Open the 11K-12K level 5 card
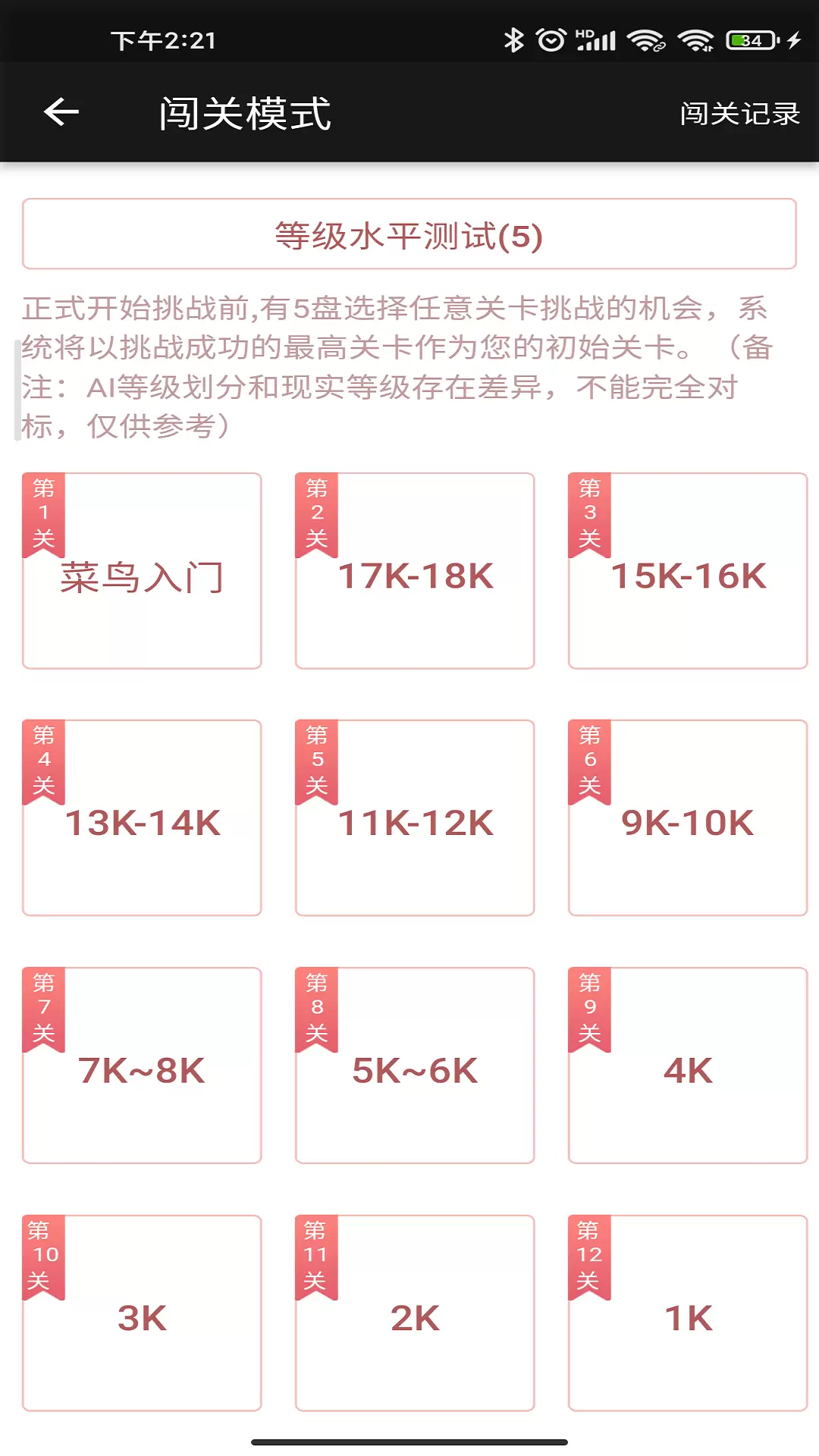Image resolution: width=819 pixels, height=1456 pixels. 415,818
